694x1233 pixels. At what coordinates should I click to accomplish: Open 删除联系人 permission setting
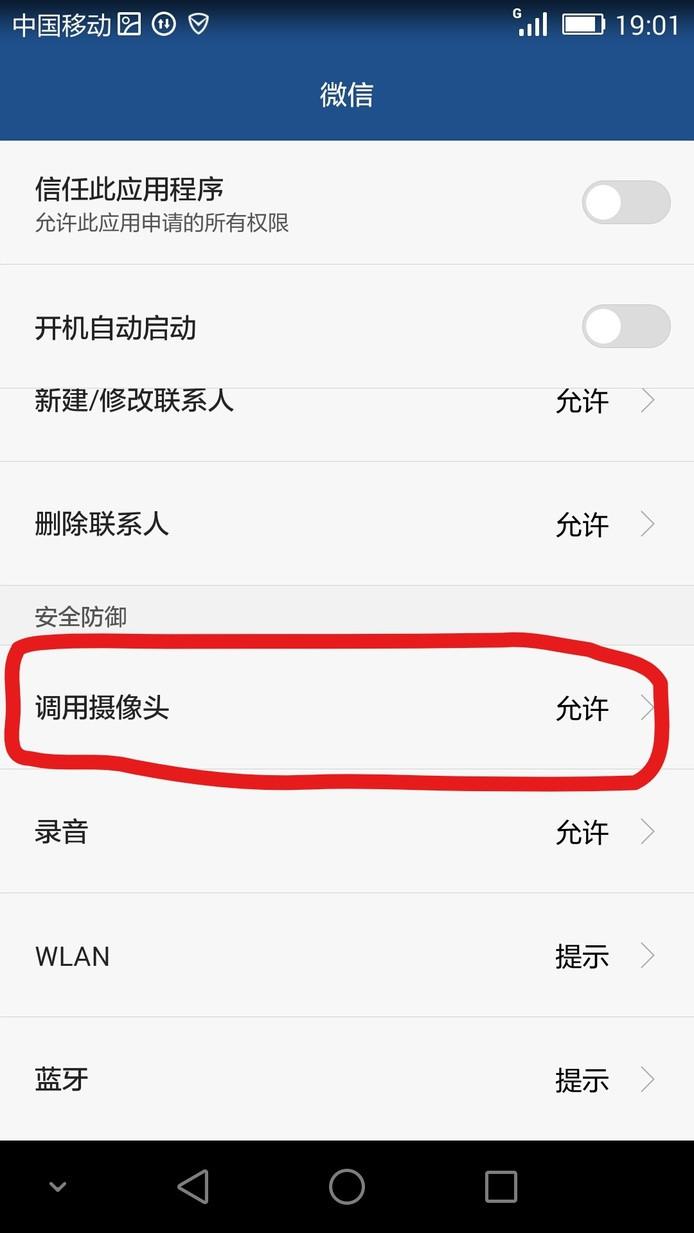coord(347,524)
